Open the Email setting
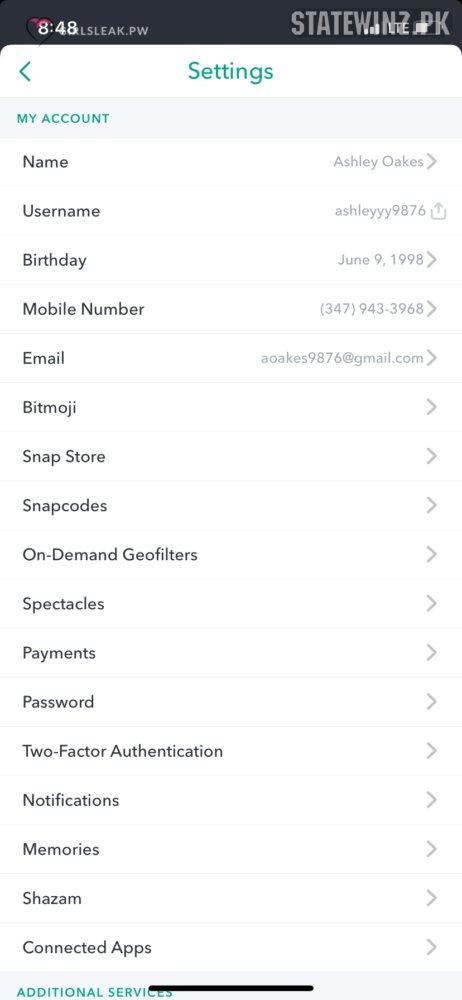 coord(231,358)
